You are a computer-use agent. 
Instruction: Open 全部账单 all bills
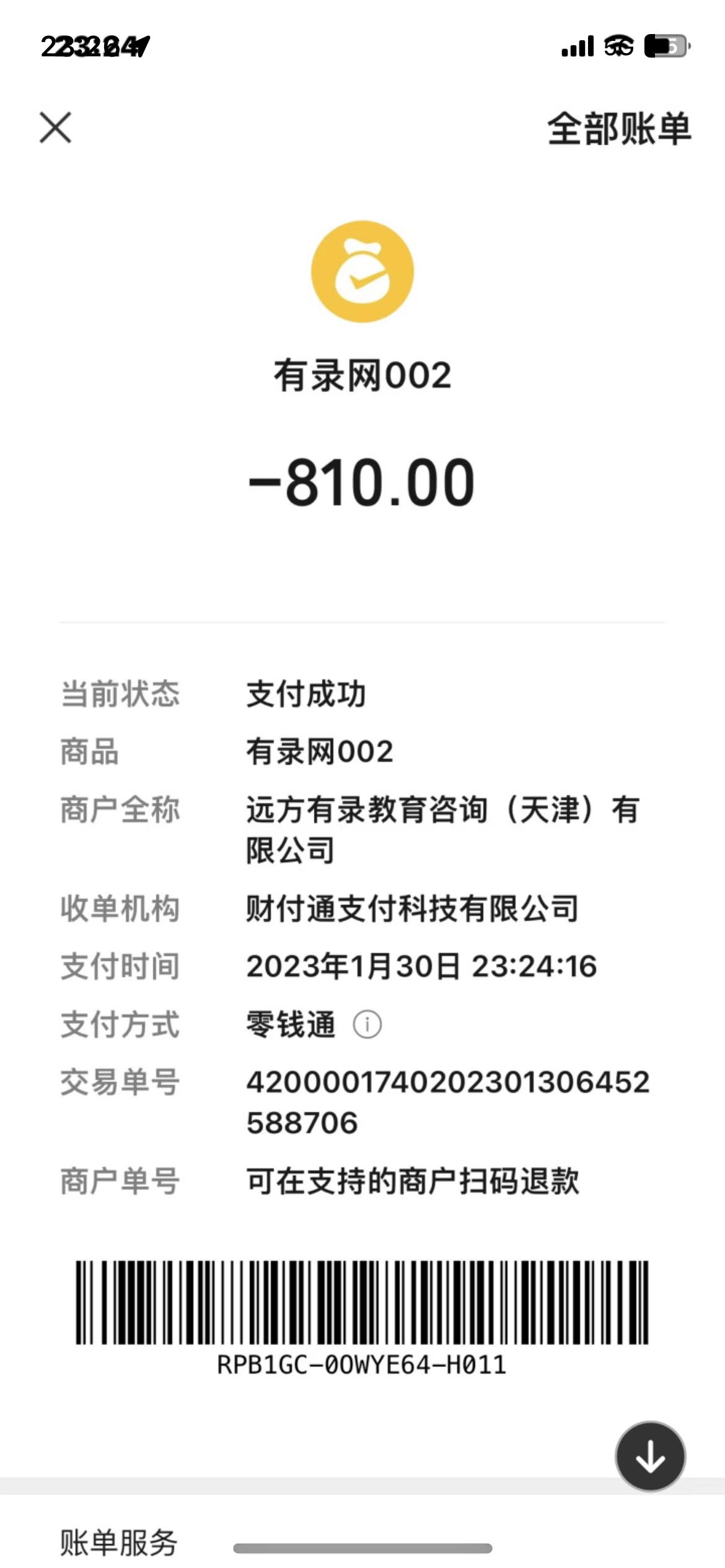click(x=618, y=129)
